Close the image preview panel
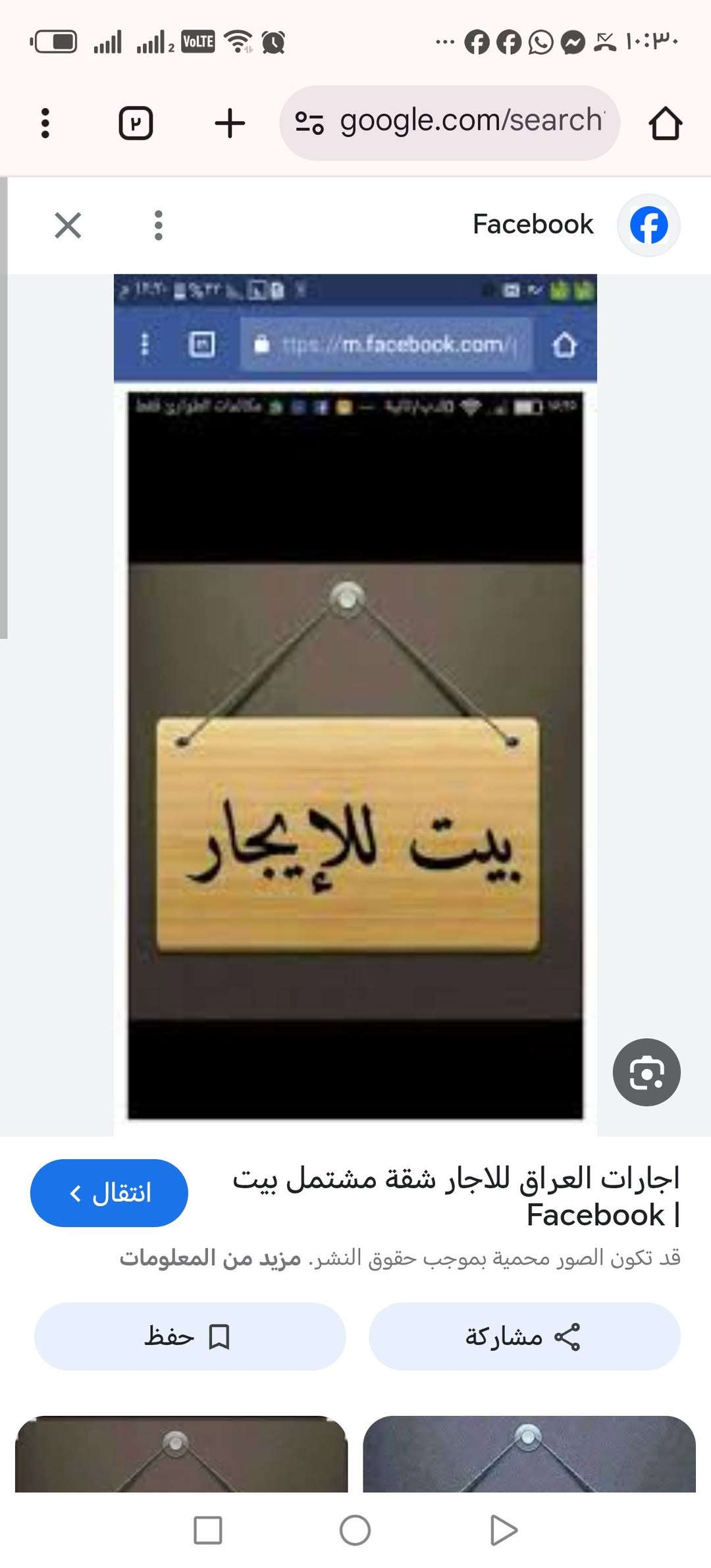The height and width of the screenshot is (1568, 711). pos(68,225)
